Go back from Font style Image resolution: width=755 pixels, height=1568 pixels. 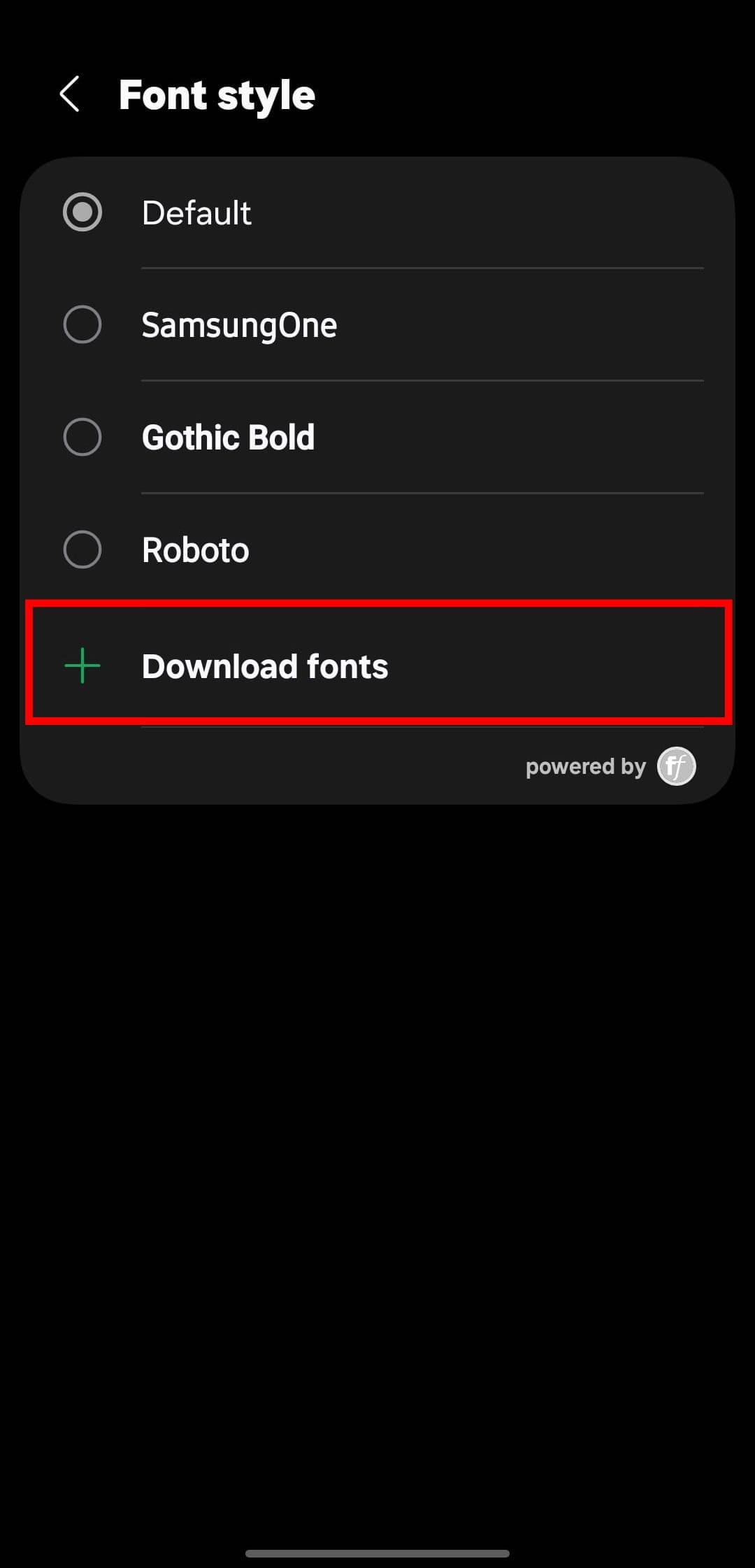pos(70,94)
